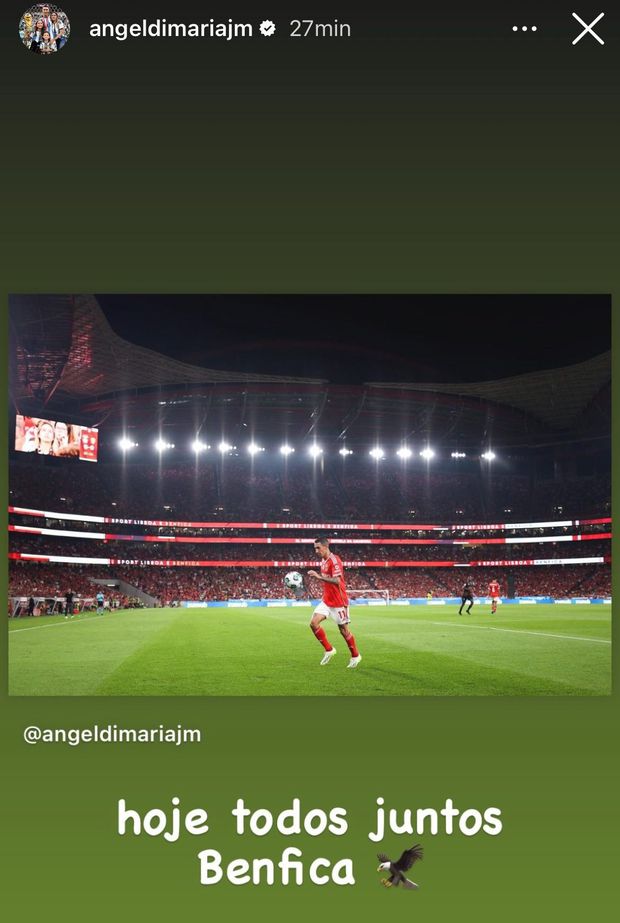This screenshot has height=923, width=620.
Task: Open the angeldimariajm username at top
Action: coord(170,29)
